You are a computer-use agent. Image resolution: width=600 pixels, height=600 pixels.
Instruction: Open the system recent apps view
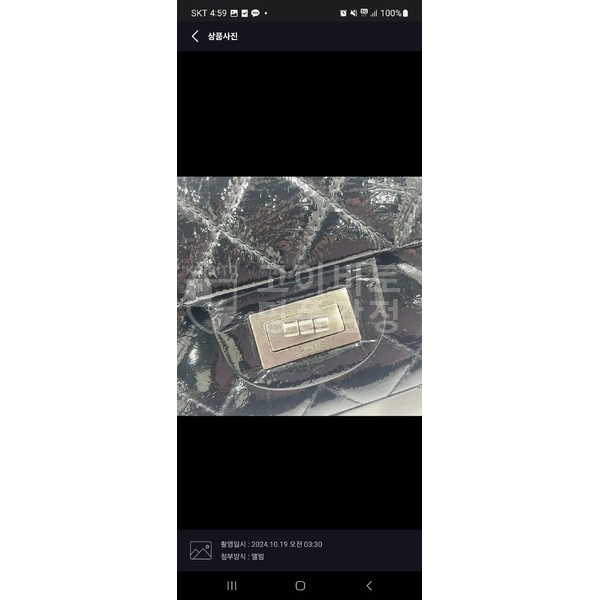click(232, 585)
